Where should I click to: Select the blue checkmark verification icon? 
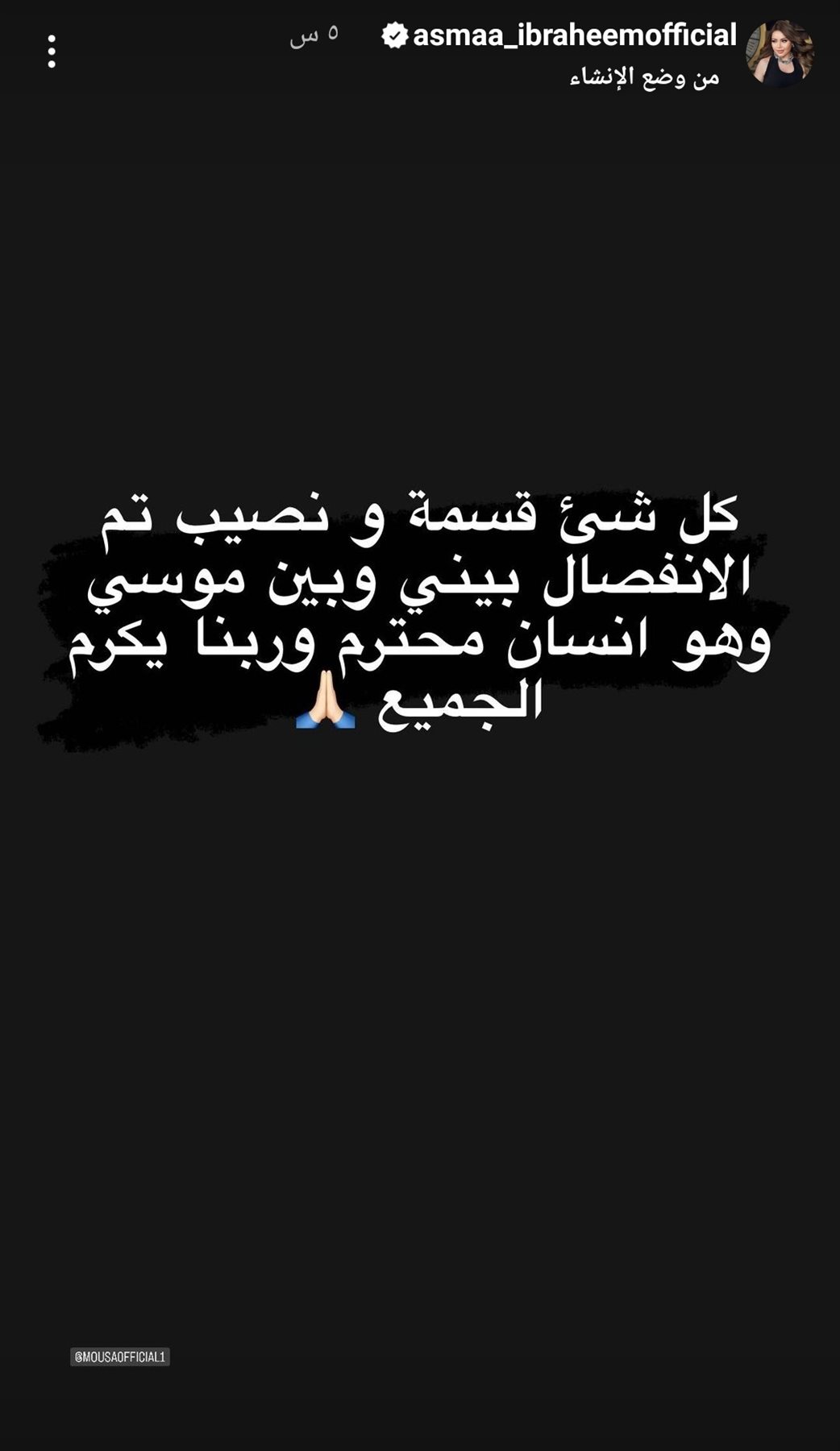click(395, 35)
